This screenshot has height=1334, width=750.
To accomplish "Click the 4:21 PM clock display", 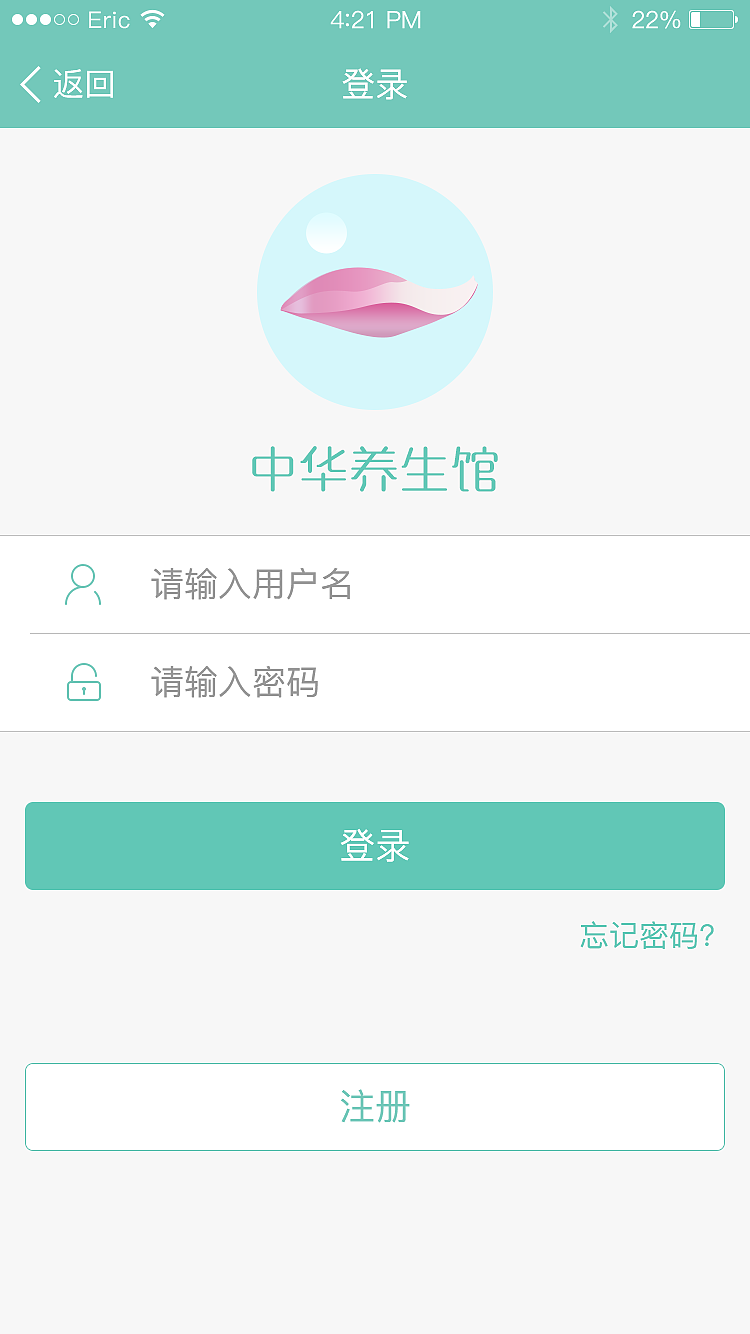I will pos(374,18).
